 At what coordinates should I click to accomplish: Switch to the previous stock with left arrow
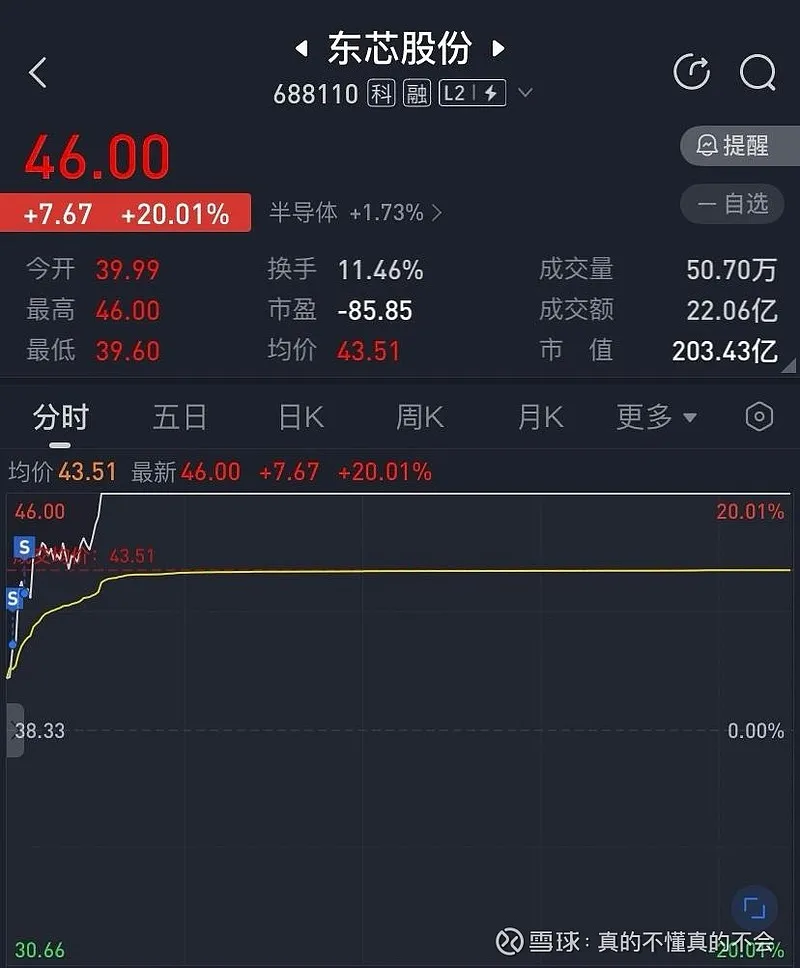click(299, 48)
